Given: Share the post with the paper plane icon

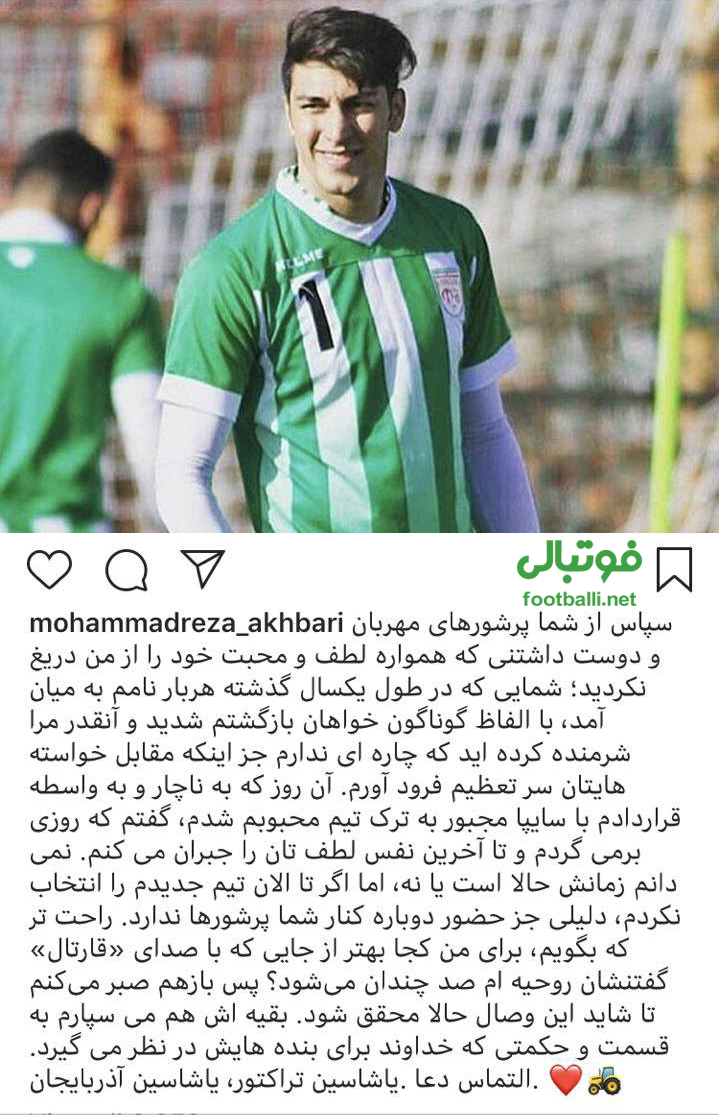Looking at the screenshot, I should [203, 568].
